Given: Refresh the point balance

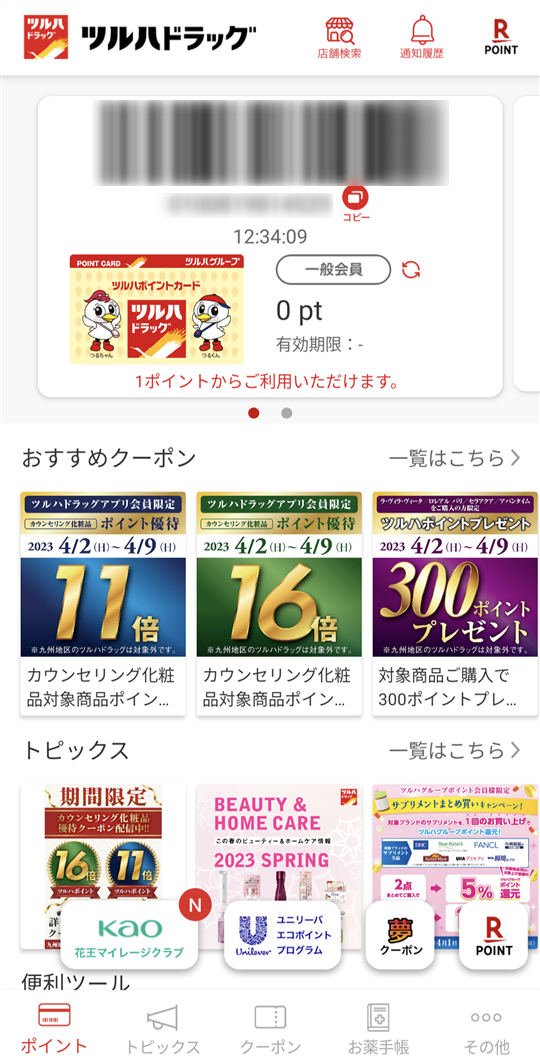Looking at the screenshot, I should pos(411,270).
